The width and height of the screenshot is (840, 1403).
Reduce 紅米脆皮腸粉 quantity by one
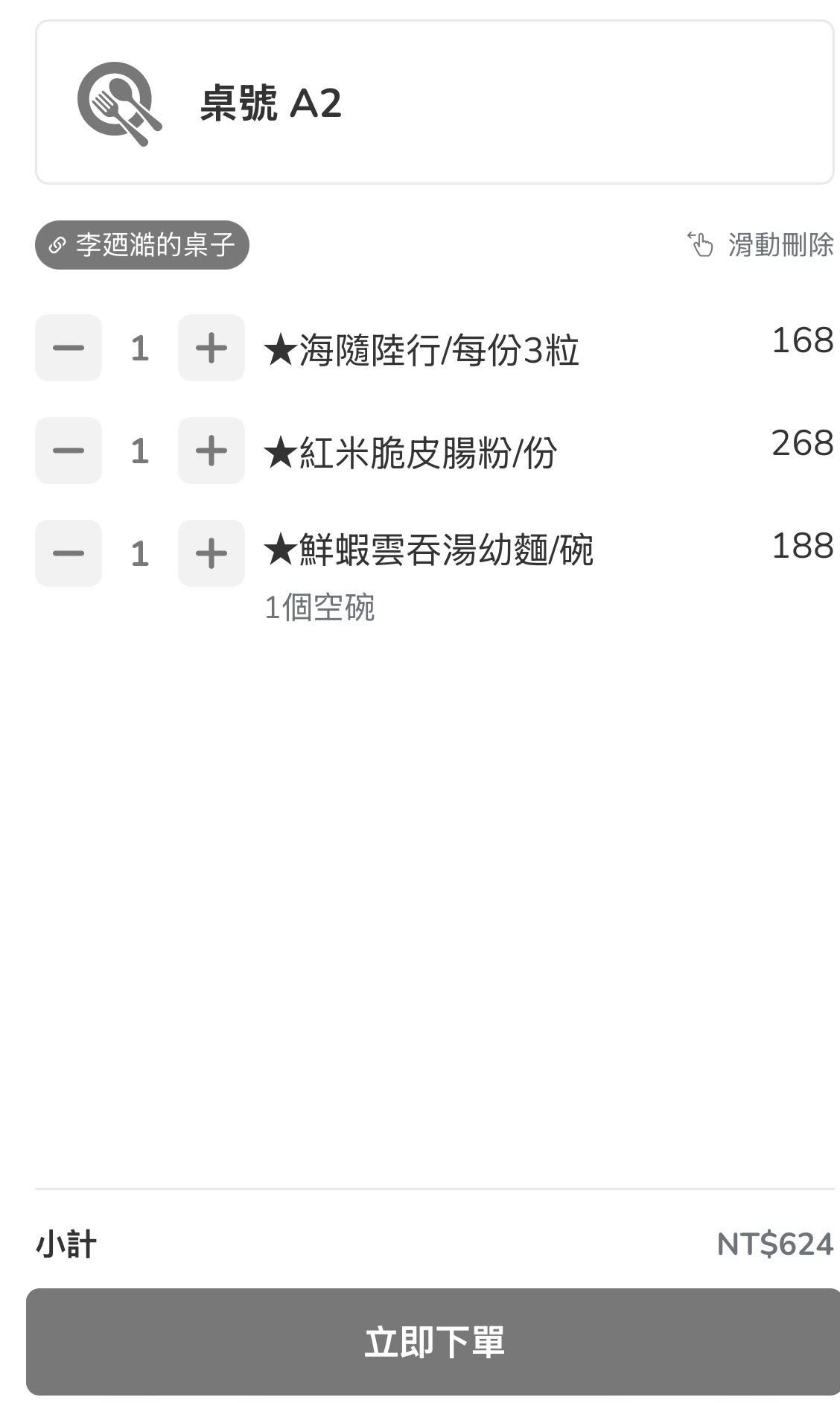coord(69,451)
